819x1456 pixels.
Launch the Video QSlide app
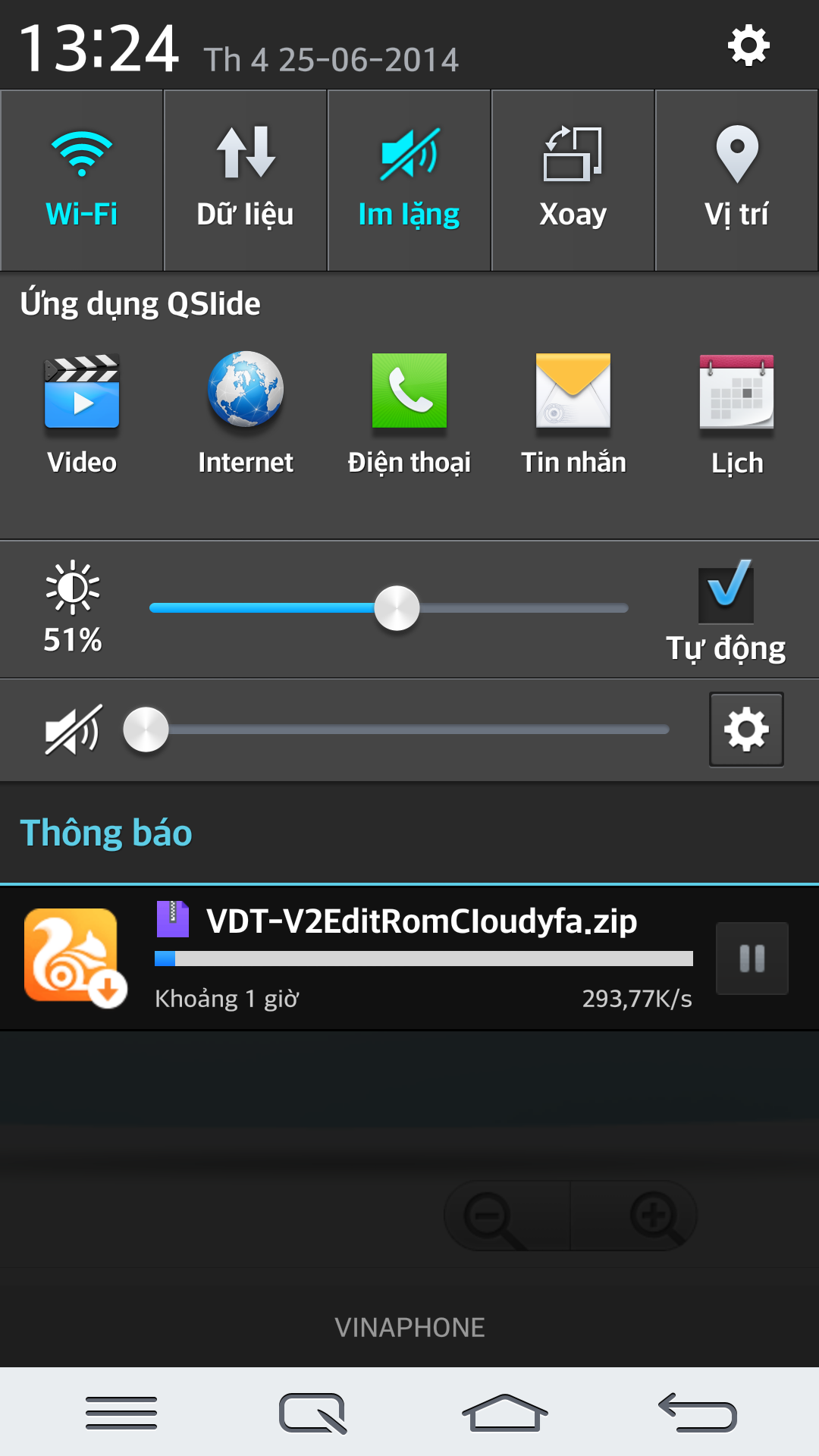point(82,413)
